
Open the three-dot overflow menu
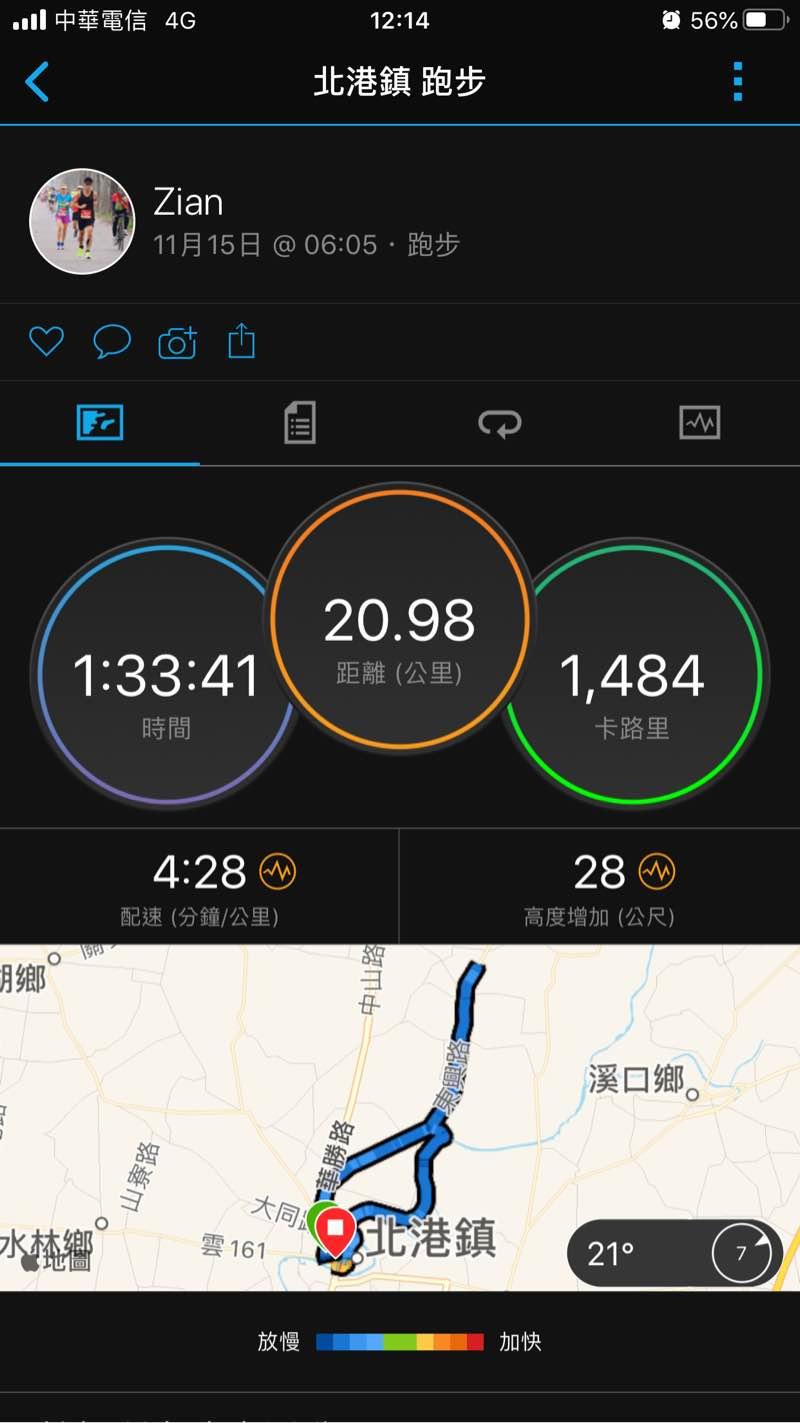738,82
